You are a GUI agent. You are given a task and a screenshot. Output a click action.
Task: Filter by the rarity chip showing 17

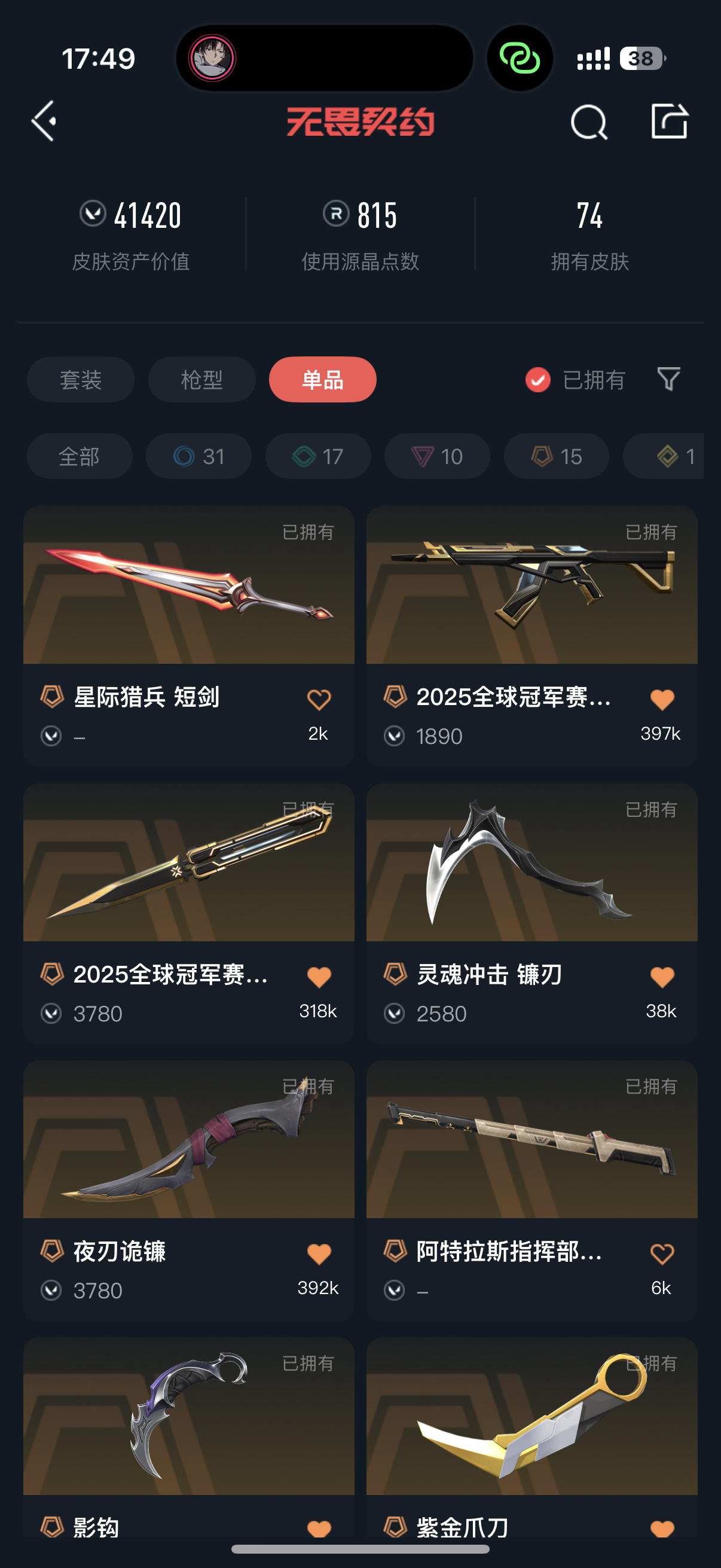(317, 456)
